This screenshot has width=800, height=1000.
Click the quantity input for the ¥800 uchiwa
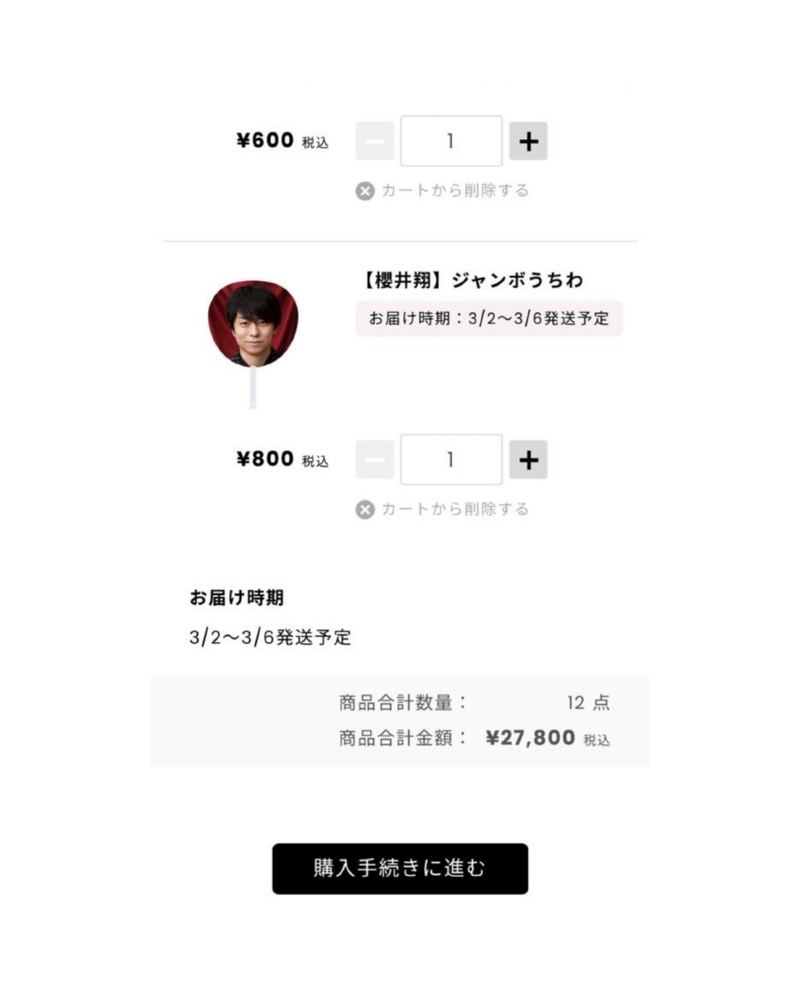point(450,459)
